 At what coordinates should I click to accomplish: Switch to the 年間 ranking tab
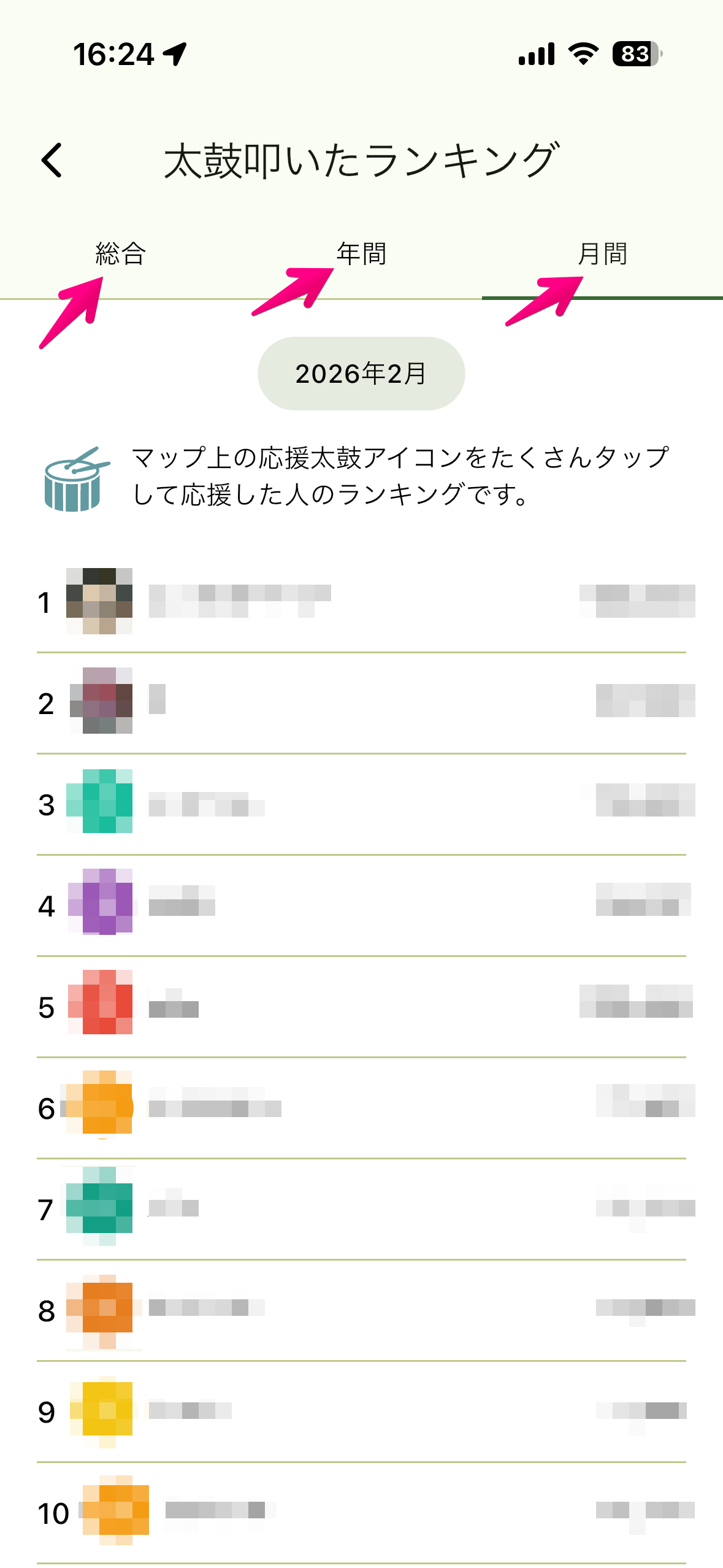(361, 253)
